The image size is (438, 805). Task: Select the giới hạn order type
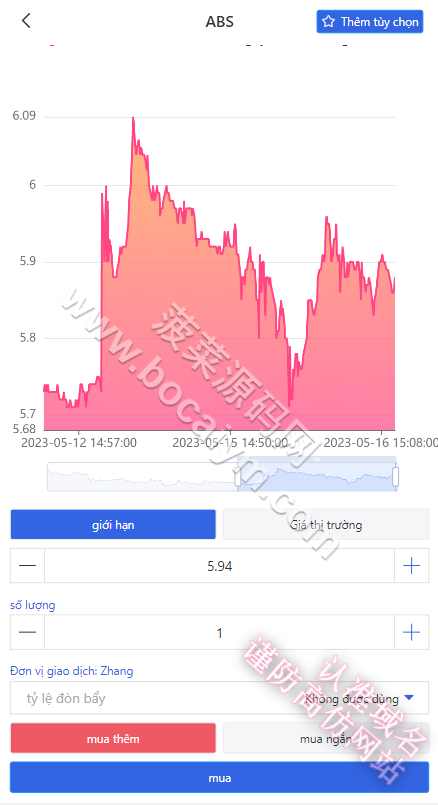113,525
